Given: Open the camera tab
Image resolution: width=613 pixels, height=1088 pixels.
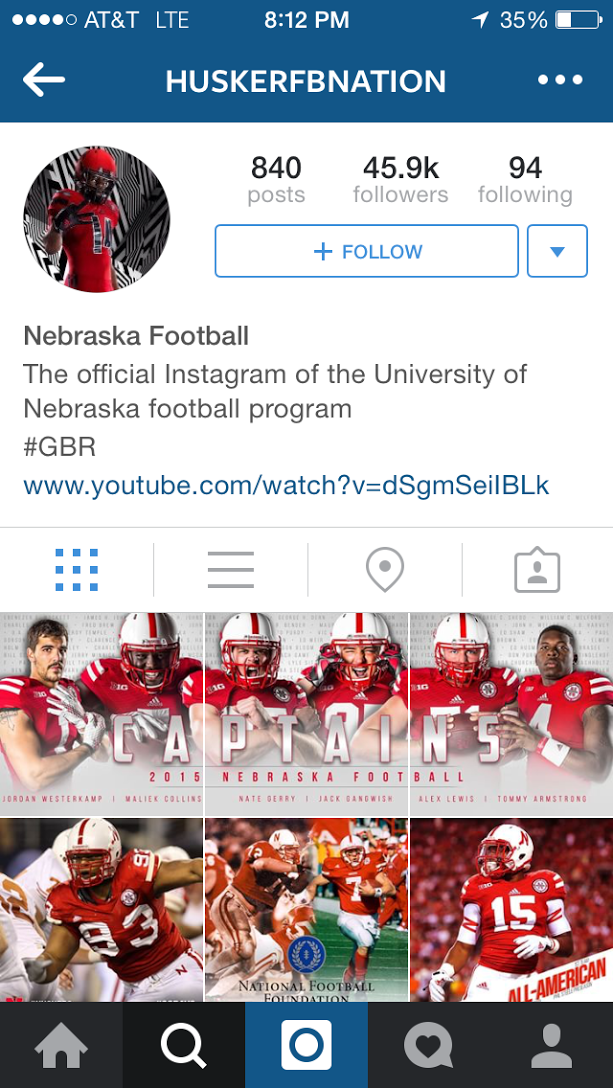Looking at the screenshot, I should tap(306, 1046).
